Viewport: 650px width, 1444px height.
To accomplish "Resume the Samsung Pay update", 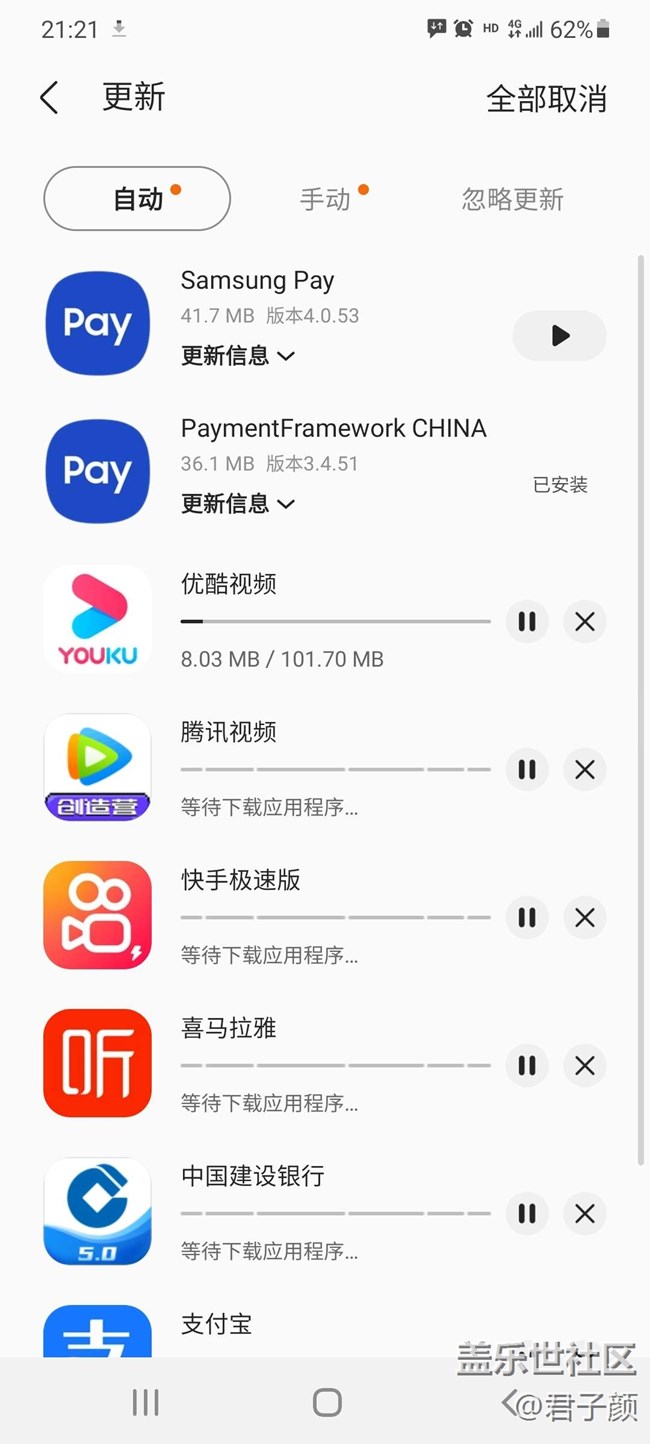I will (x=560, y=336).
